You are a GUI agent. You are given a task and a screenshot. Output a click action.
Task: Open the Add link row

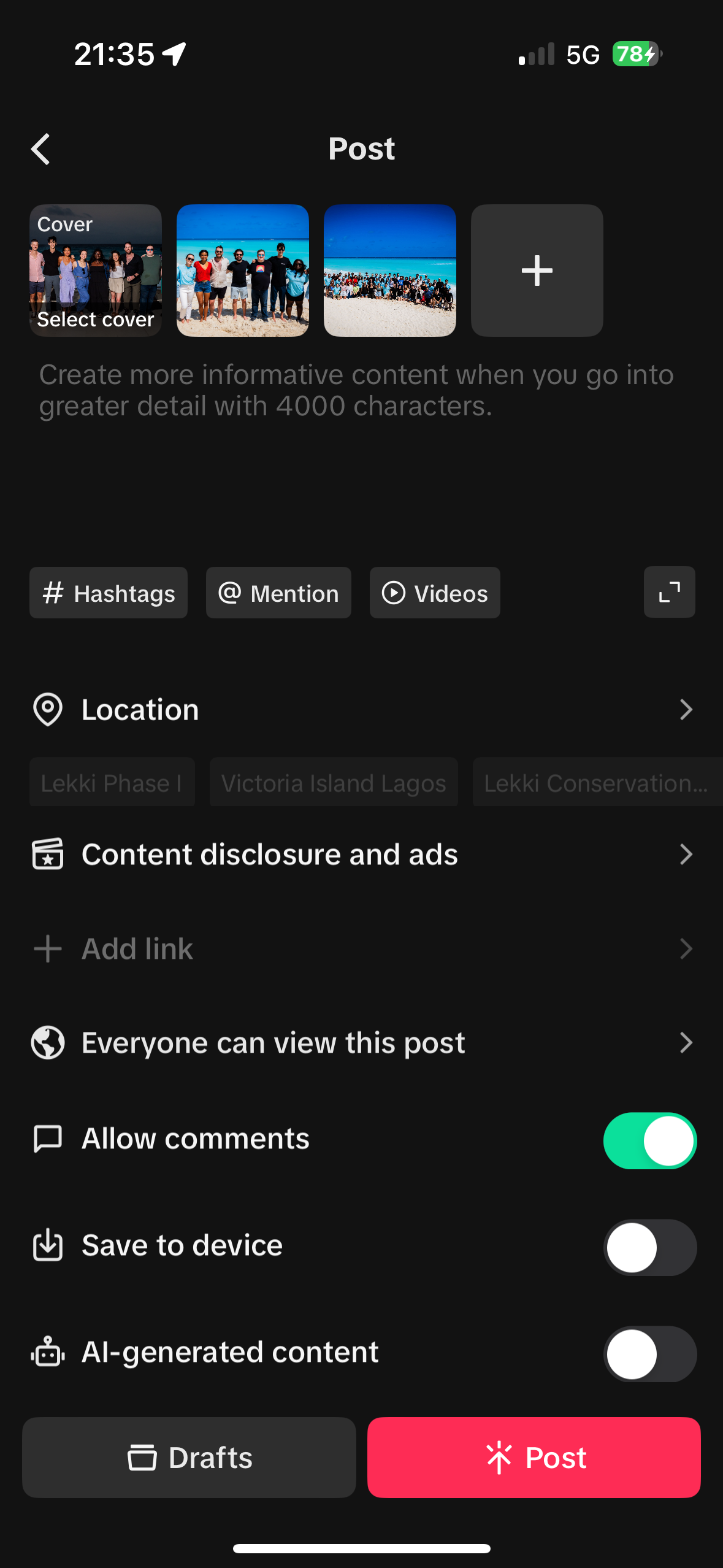coord(362,949)
